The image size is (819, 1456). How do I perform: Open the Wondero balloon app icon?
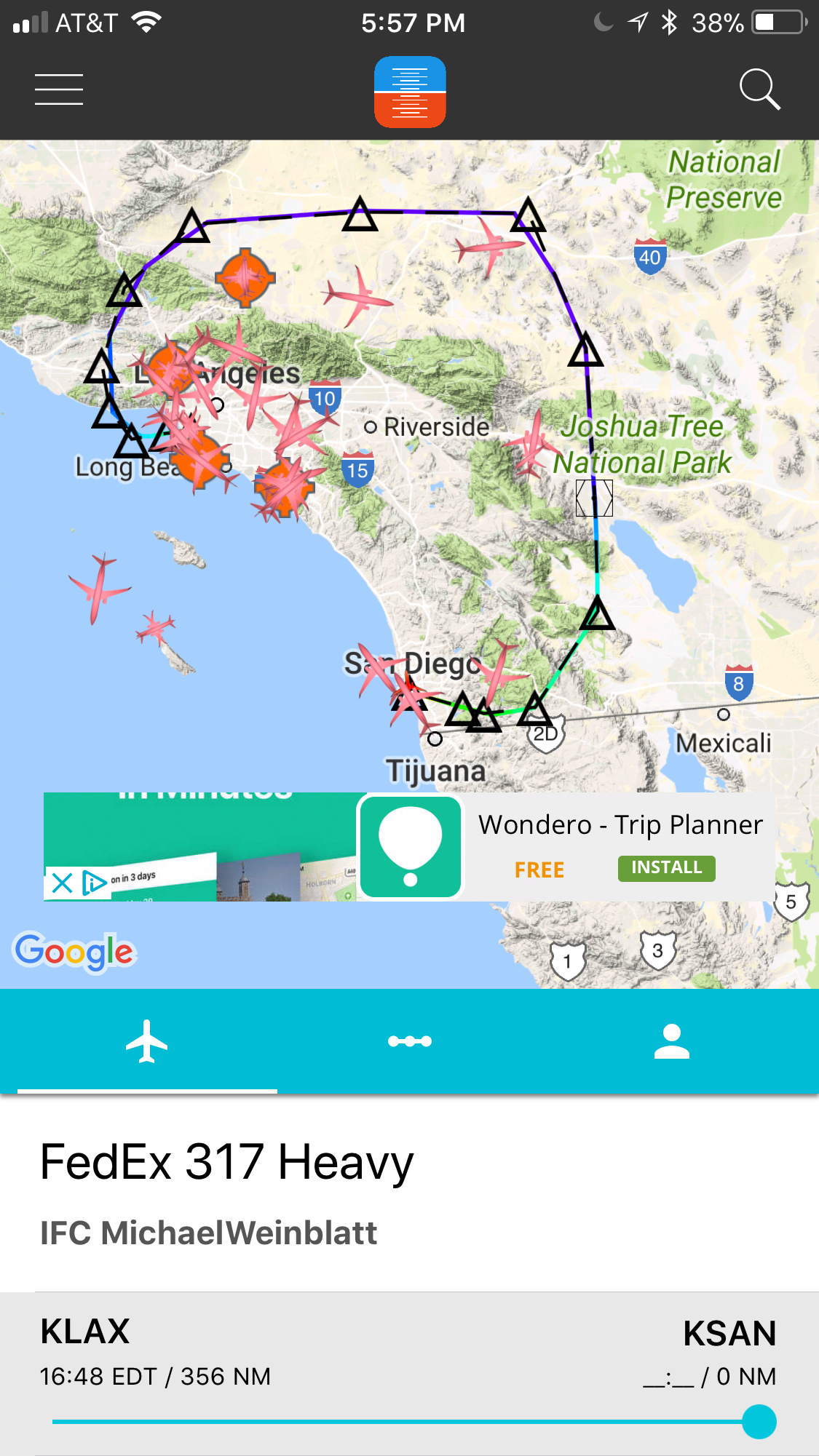(411, 847)
